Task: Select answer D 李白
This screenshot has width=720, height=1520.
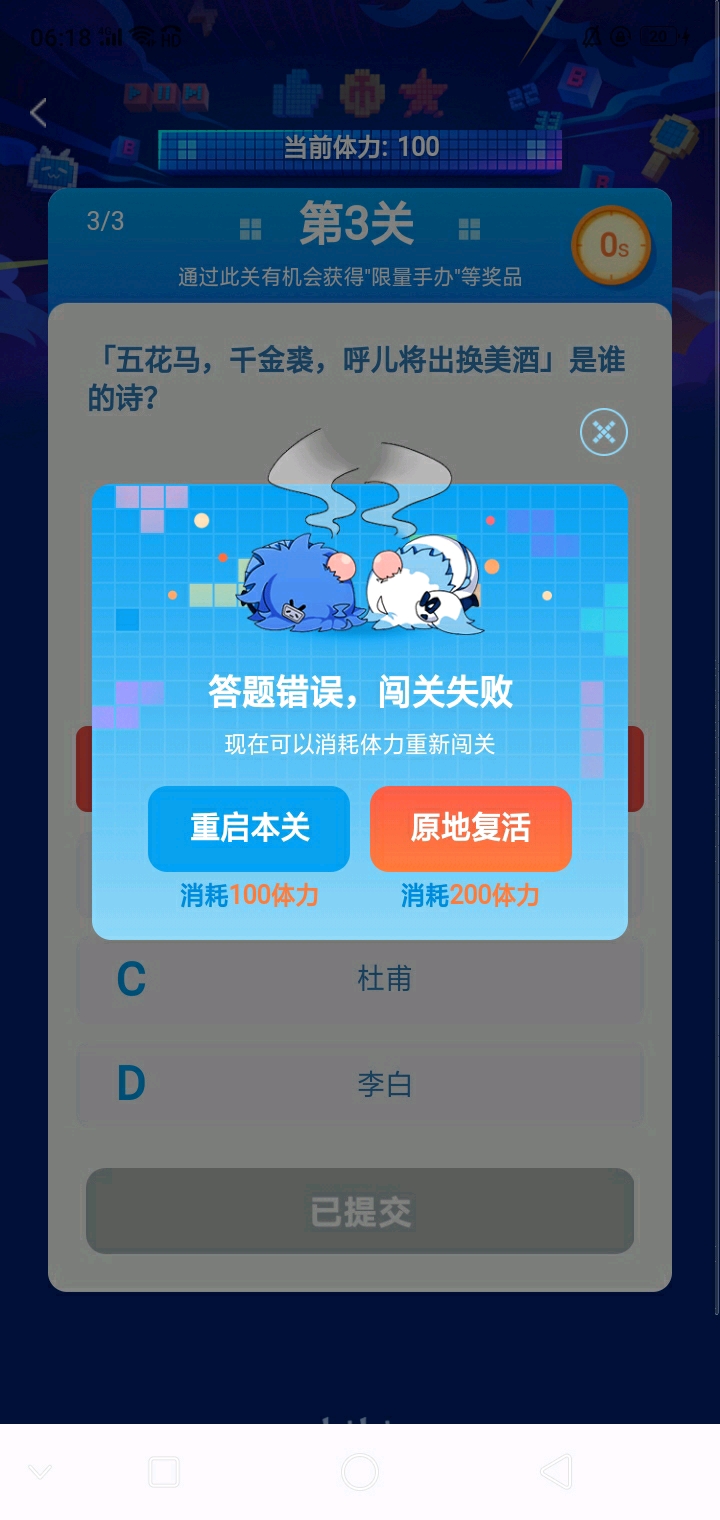Action: pyautogui.click(x=360, y=1085)
